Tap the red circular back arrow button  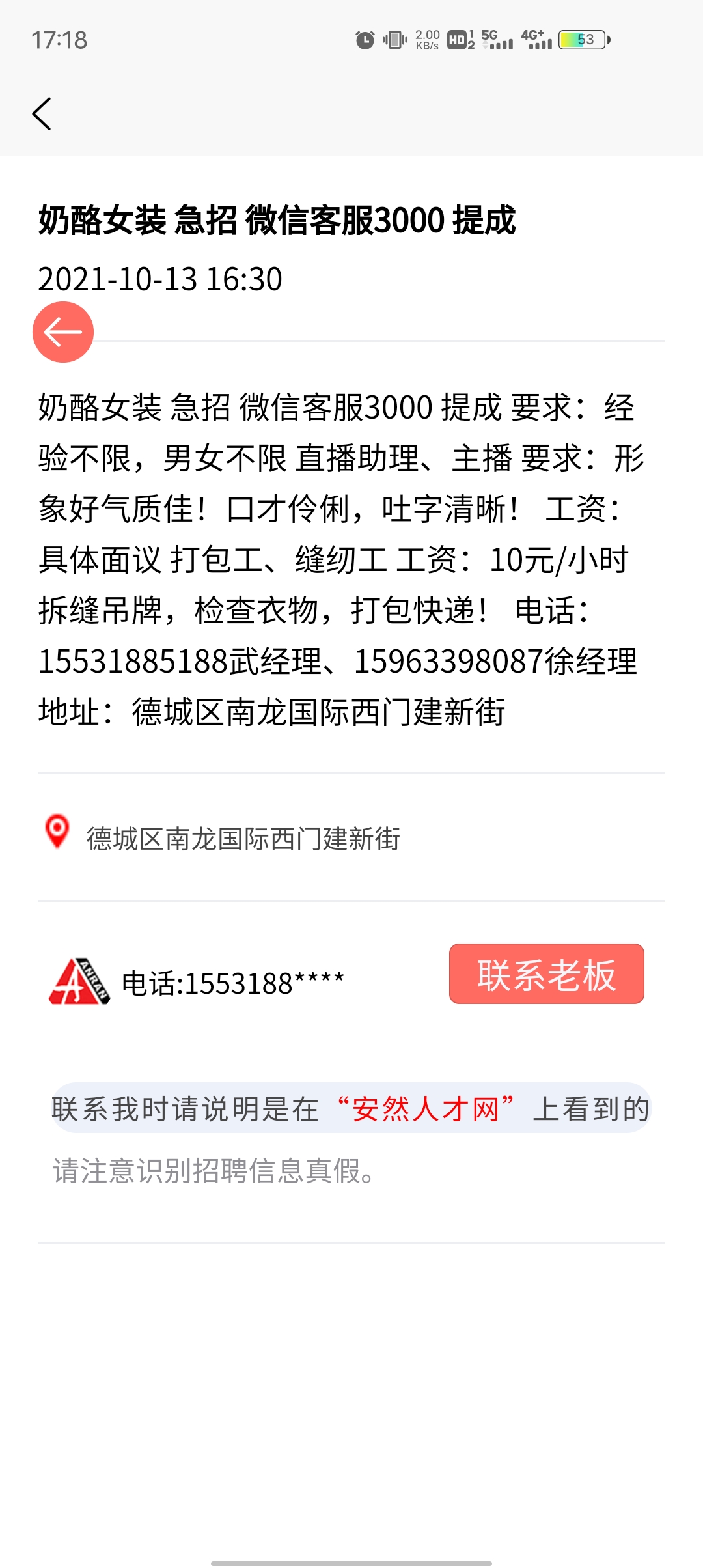coord(62,332)
